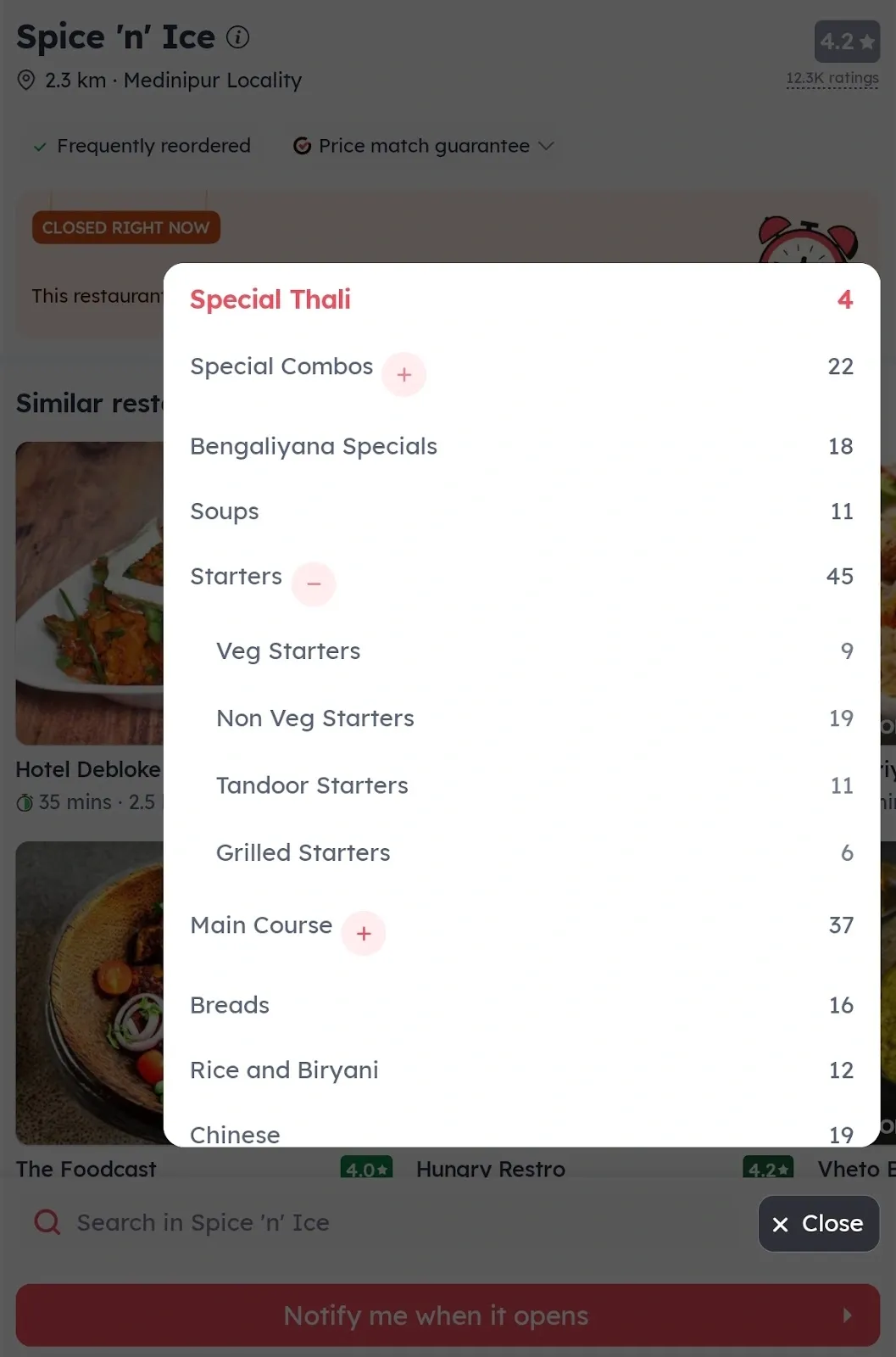Click the X icon in the Close button
The width and height of the screenshot is (896, 1357).
pyautogui.click(x=781, y=1224)
